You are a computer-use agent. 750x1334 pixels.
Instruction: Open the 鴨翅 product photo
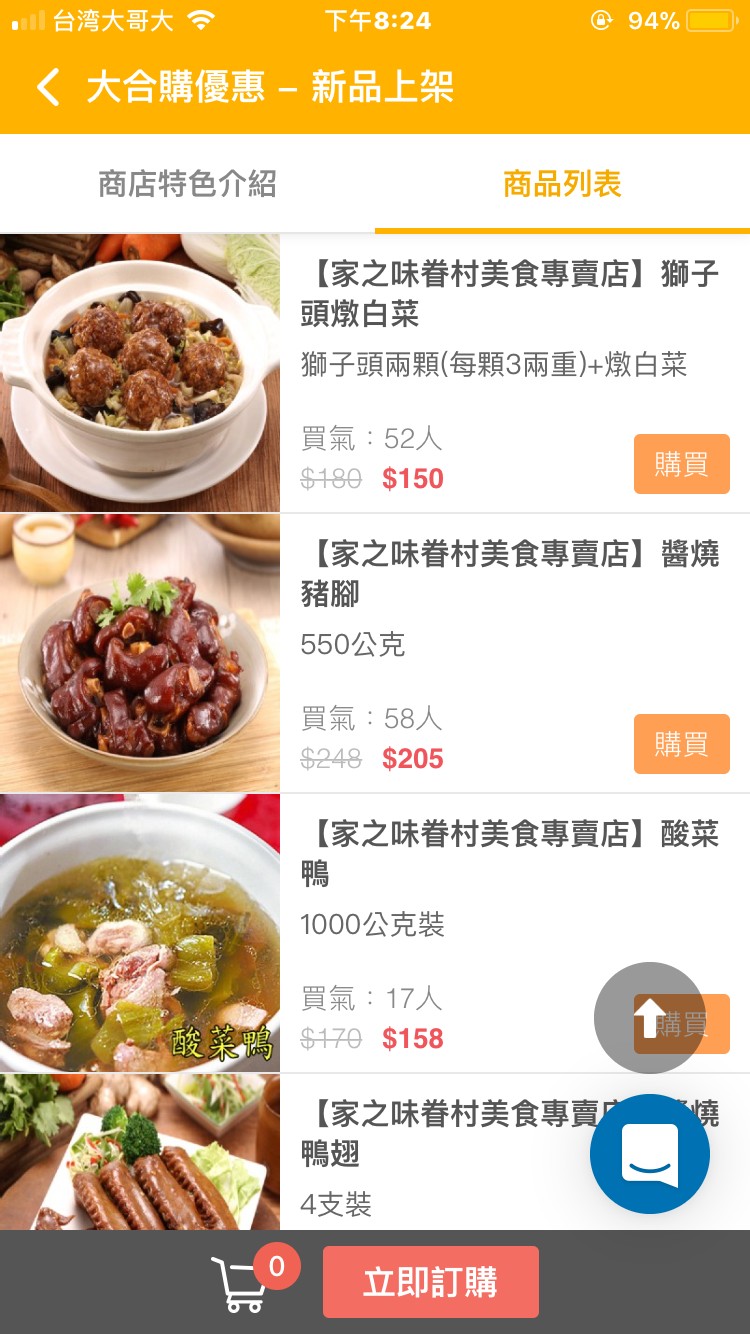pyautogui.click(x=140, y=1152)
